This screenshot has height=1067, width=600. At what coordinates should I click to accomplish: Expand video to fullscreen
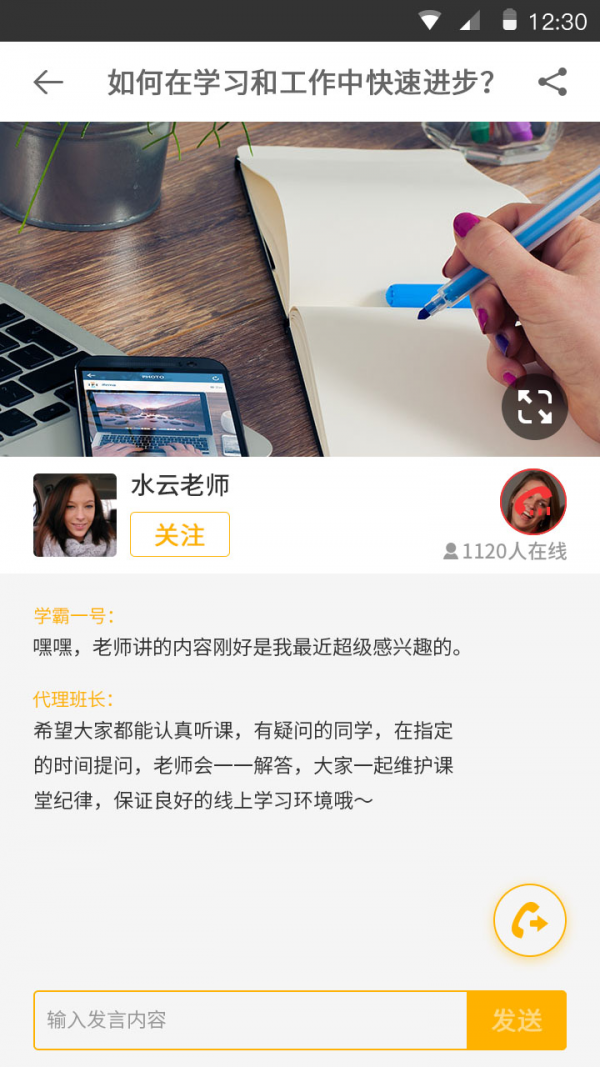point(534,407)
